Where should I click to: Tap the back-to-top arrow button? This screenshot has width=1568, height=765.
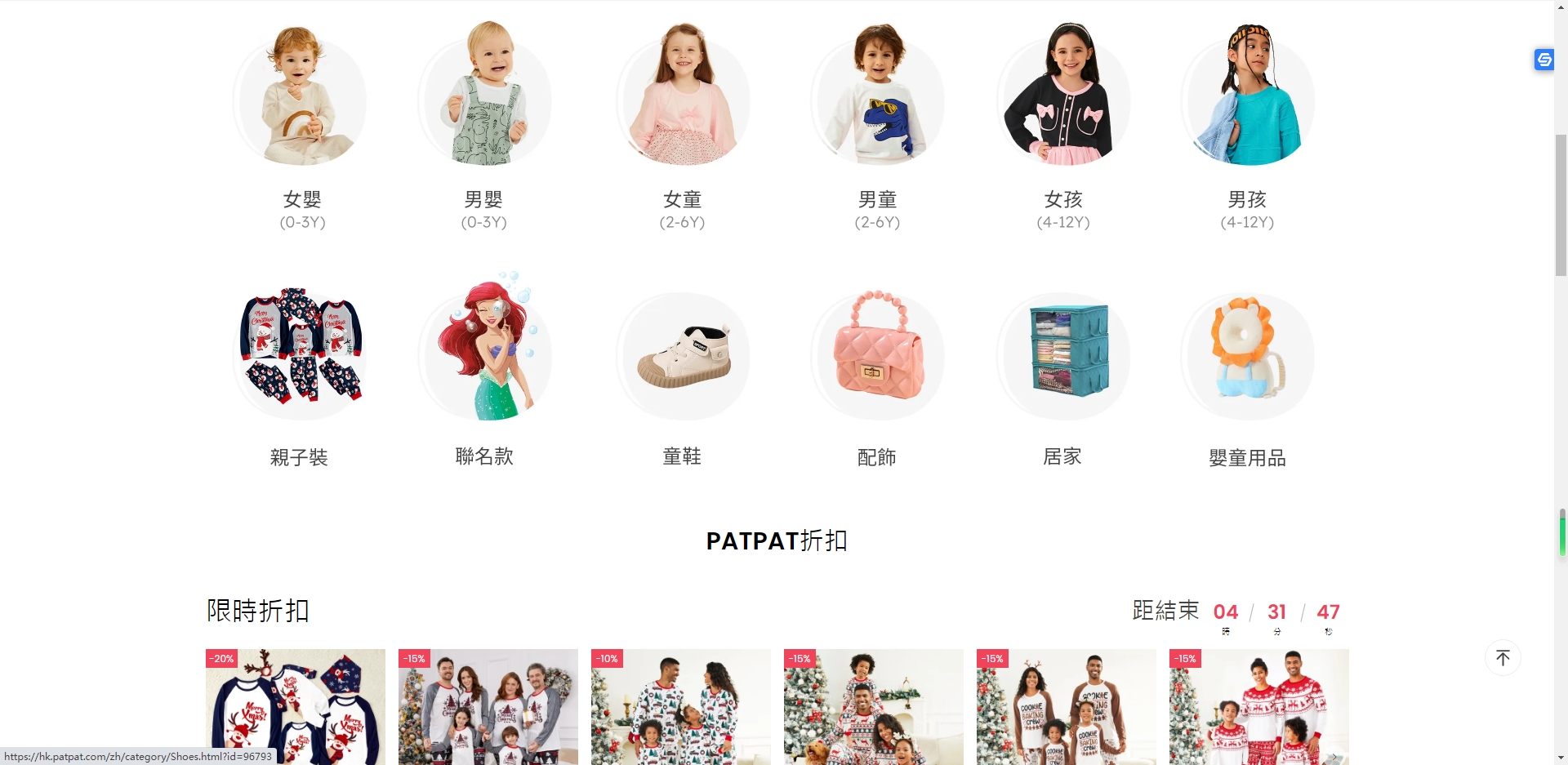coord(1503,658)
